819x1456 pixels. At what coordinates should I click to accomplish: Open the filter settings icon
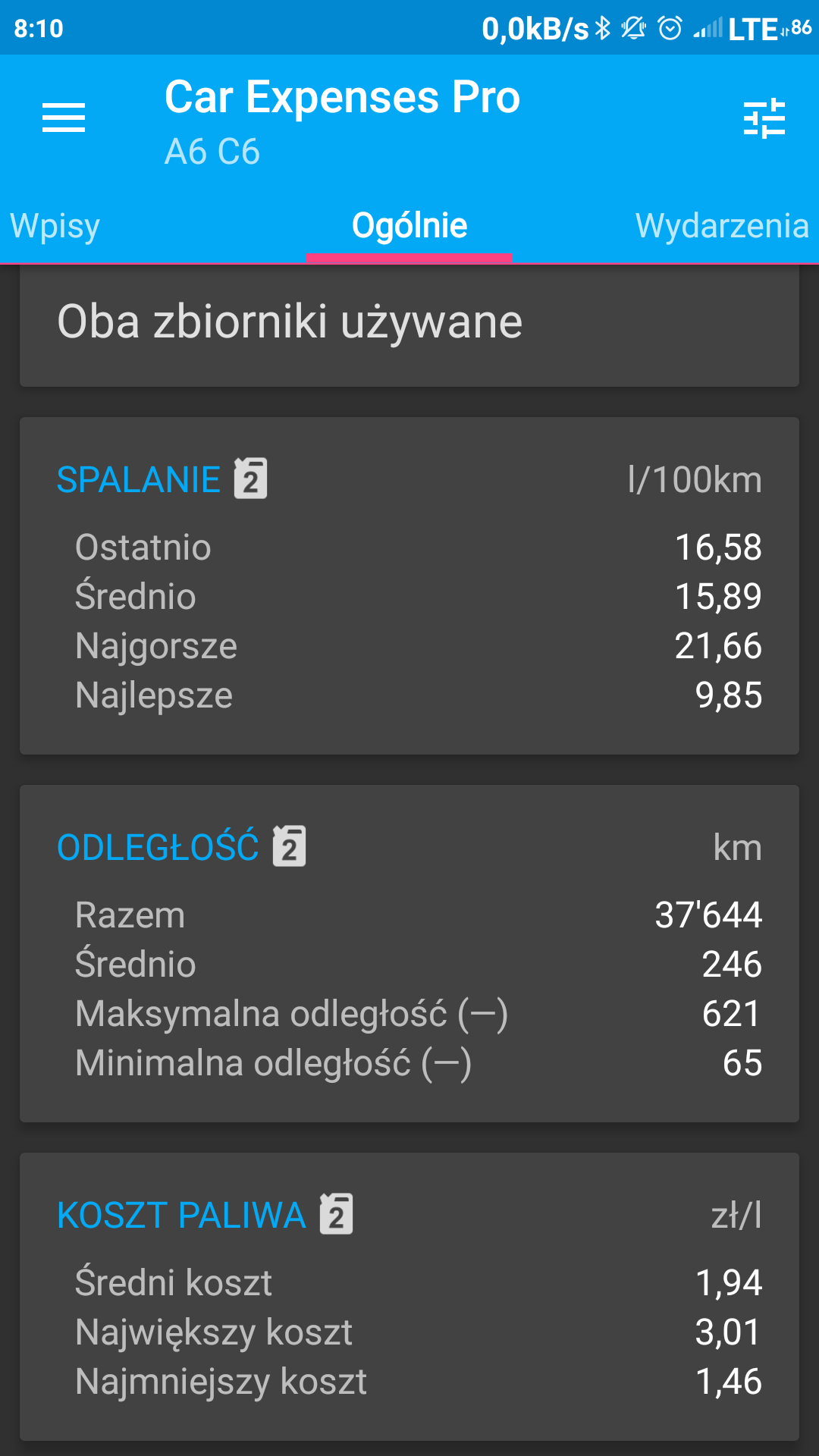764,118
